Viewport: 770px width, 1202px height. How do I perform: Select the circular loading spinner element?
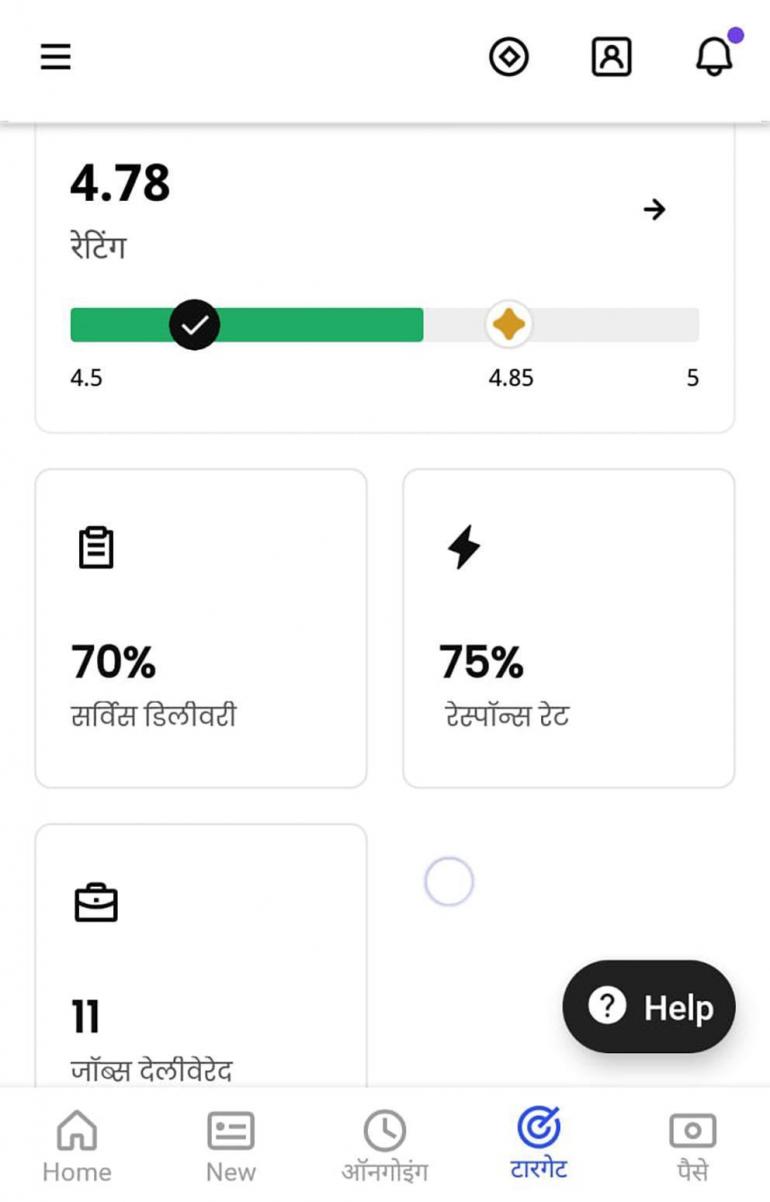click(x=448, y=879)
